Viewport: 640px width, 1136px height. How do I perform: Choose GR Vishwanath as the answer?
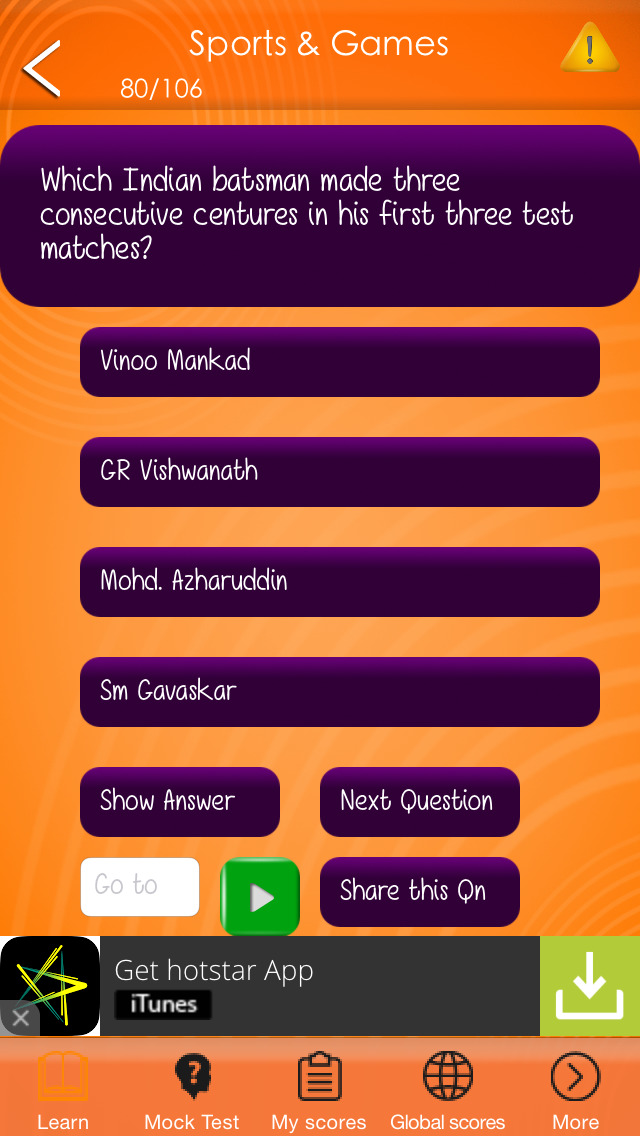coord(339,472)
